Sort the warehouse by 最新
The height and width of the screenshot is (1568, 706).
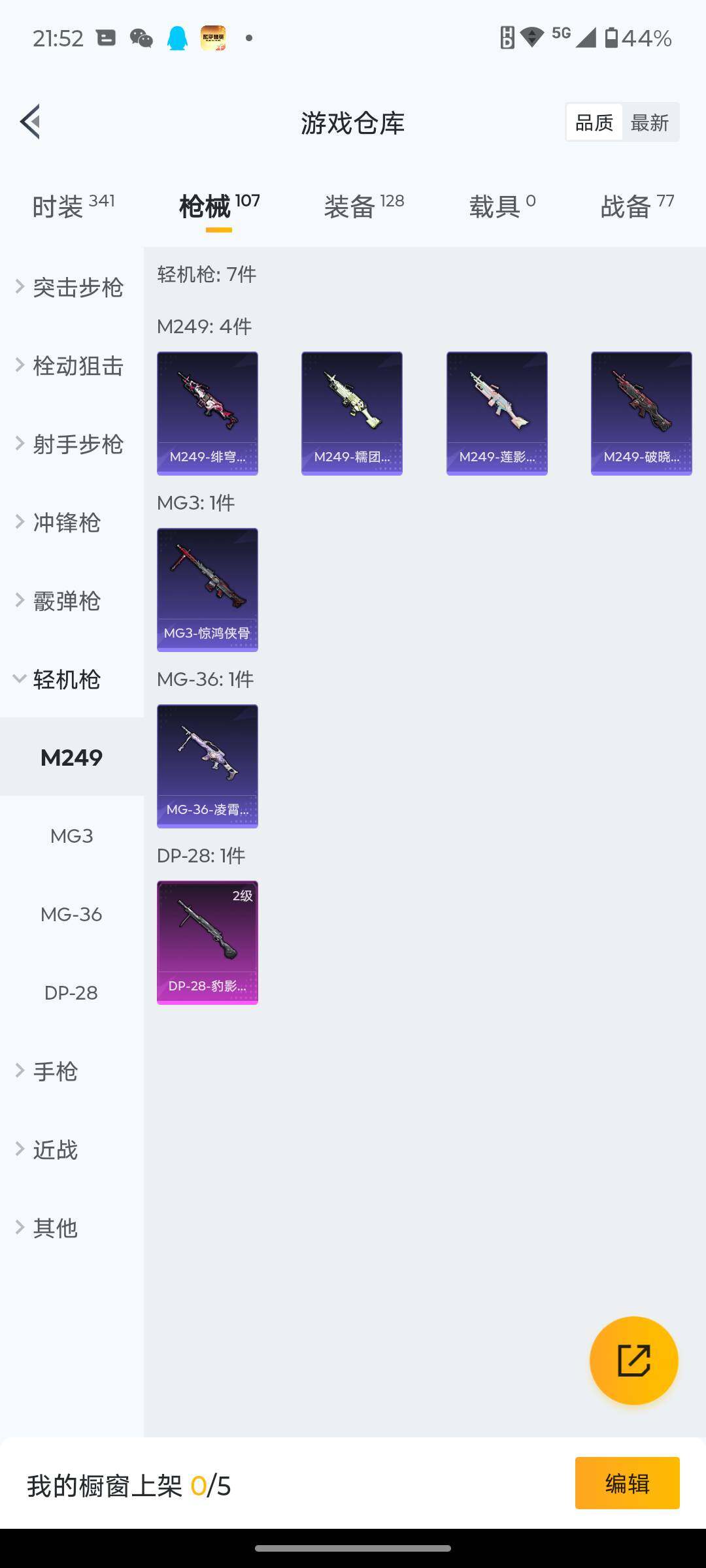650,122
